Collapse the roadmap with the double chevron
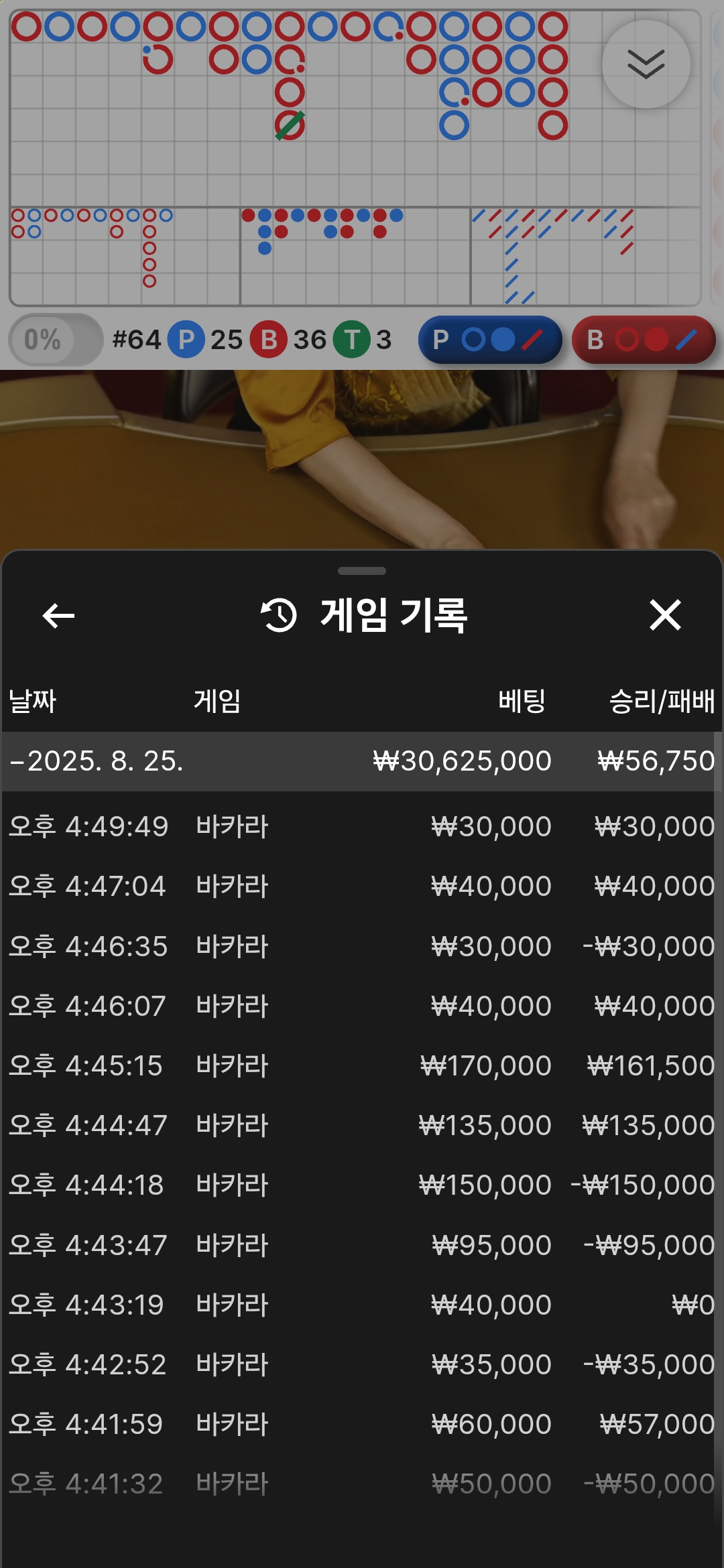This screenshot has width=724, height=1568. (646, 64)
